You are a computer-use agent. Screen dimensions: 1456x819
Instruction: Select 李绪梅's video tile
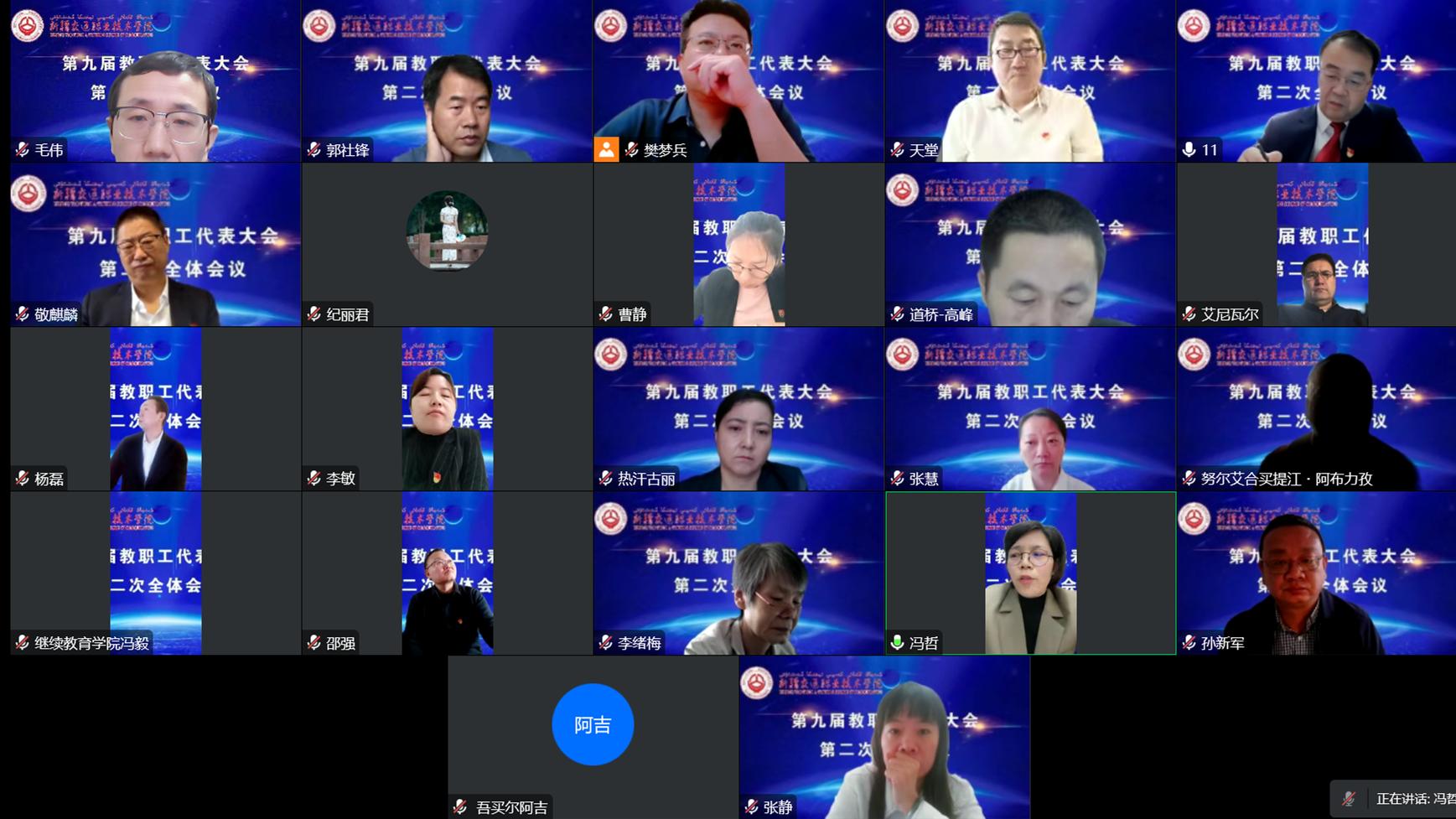(x=738, y=573)
